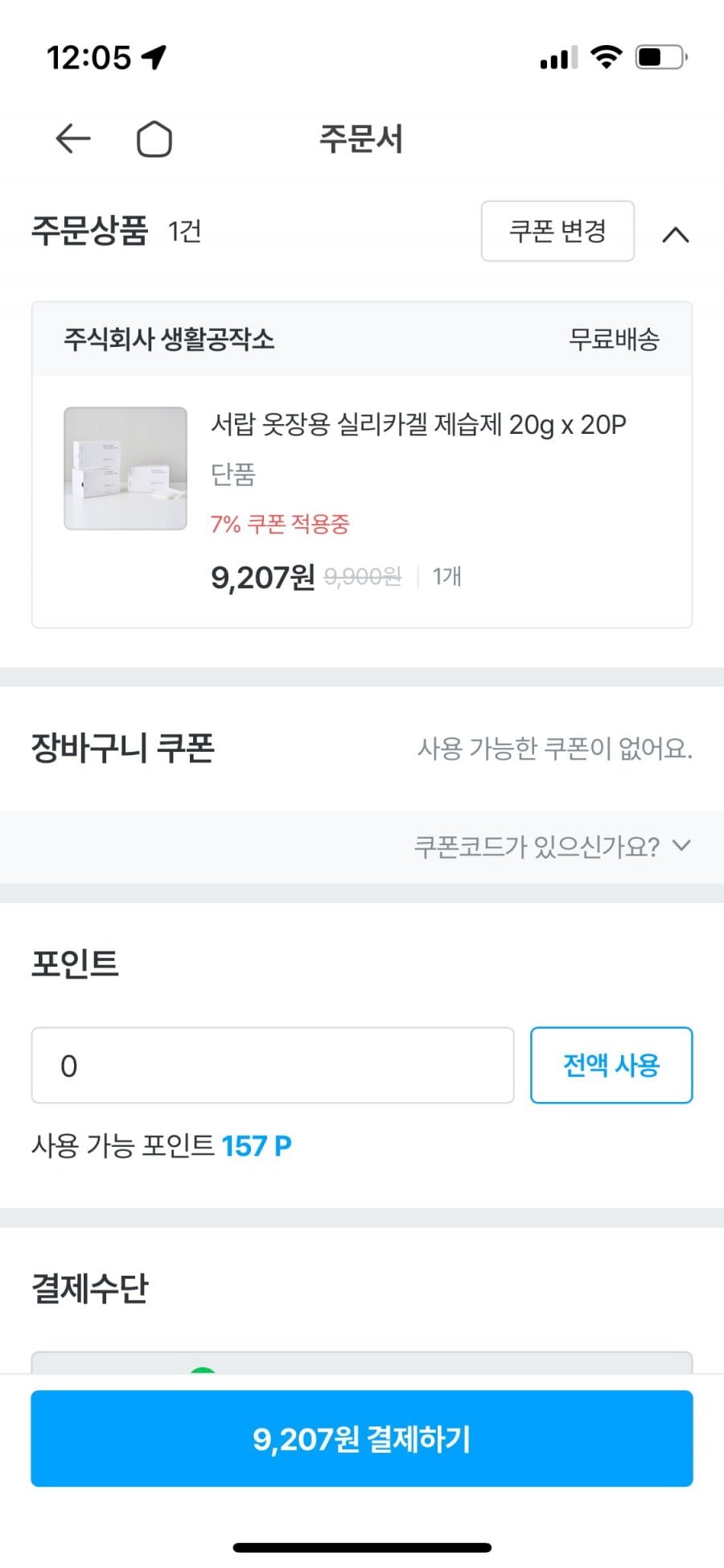Apply all points with 전액 사용
The height and width of the screenshot is (1568, 724).
(611, 1065)
